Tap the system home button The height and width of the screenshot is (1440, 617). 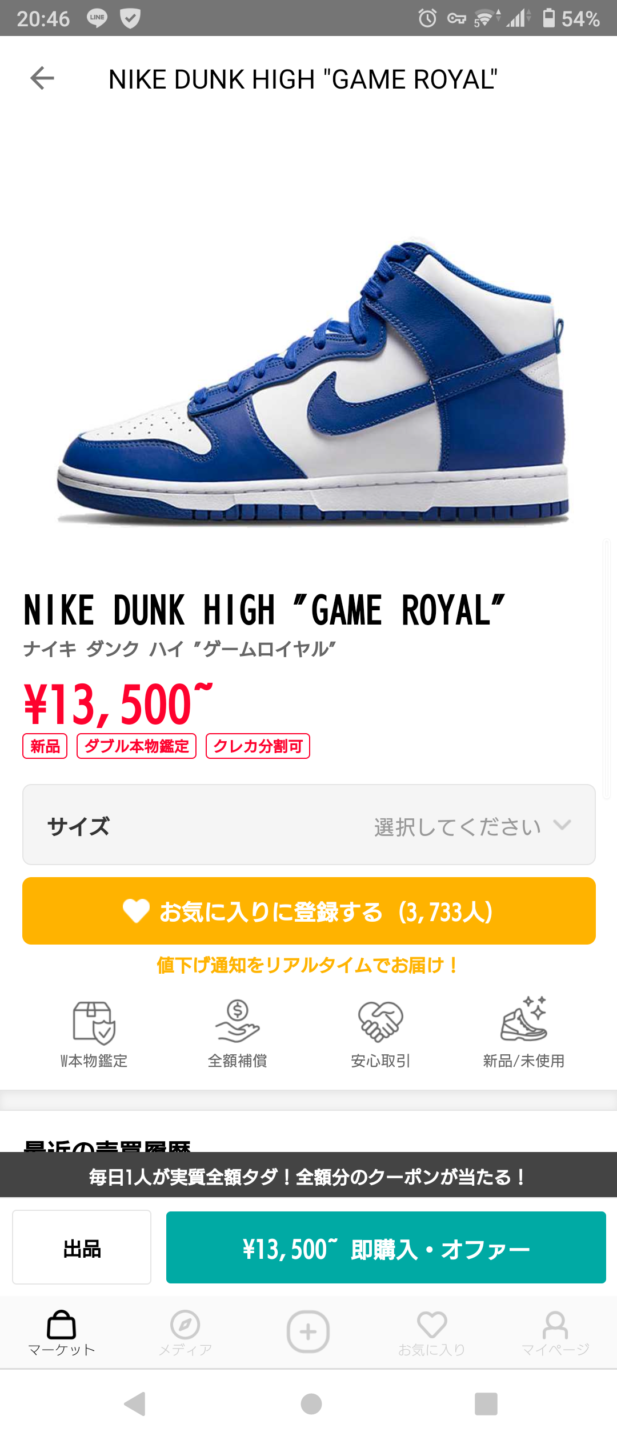311,1404
